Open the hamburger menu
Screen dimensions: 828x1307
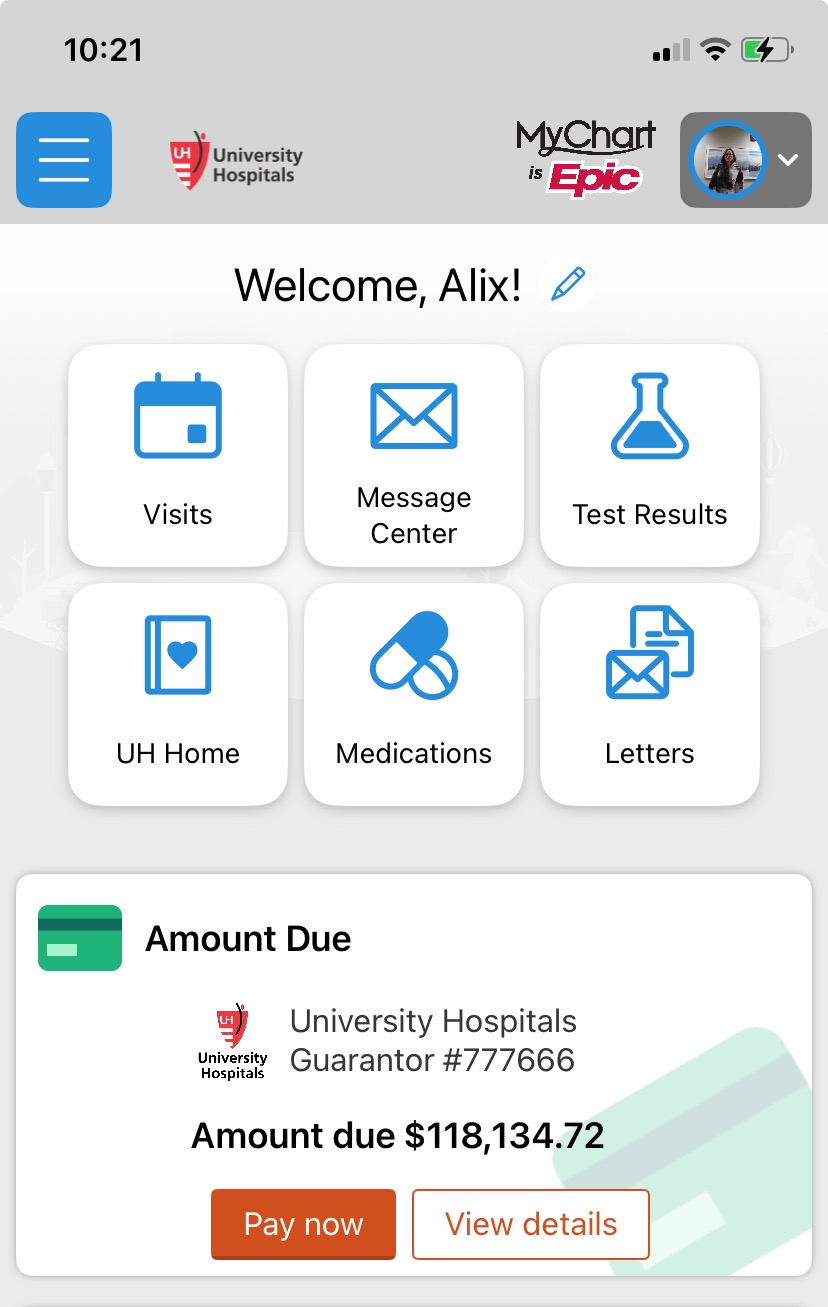point(64,160)
